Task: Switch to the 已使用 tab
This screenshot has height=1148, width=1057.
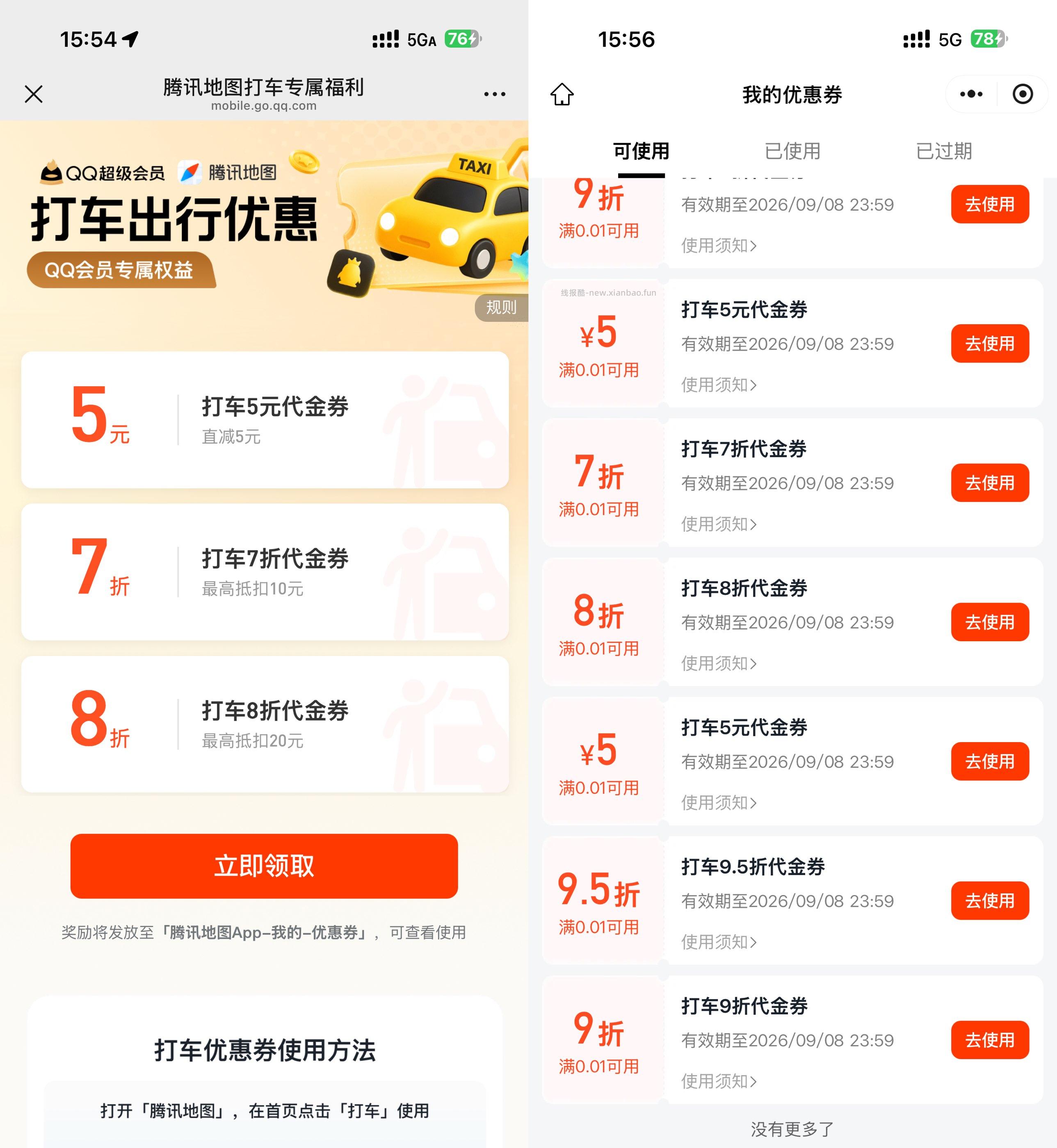Action: pyautogui.click(x=792, y=151)
